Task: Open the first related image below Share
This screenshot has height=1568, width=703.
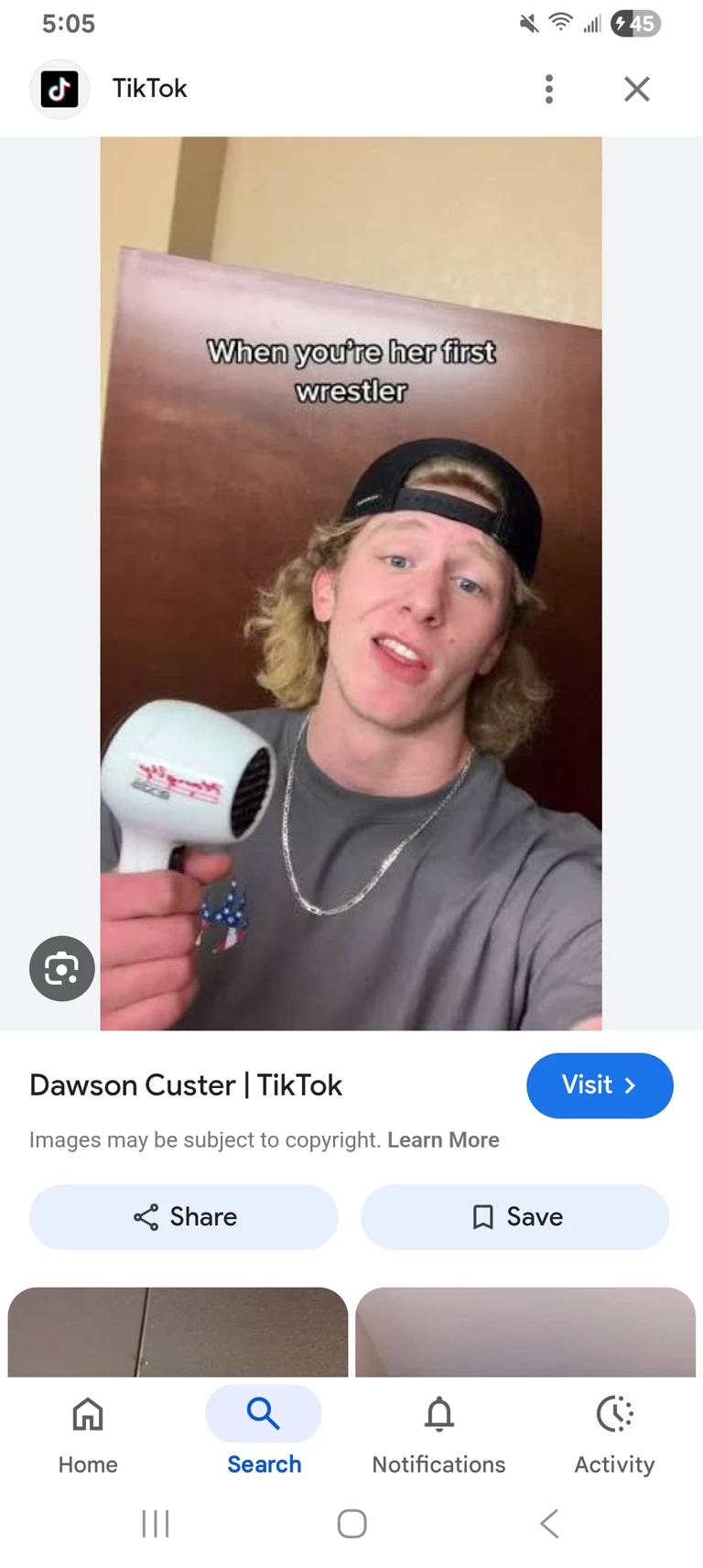Action: pos(178,1332)
